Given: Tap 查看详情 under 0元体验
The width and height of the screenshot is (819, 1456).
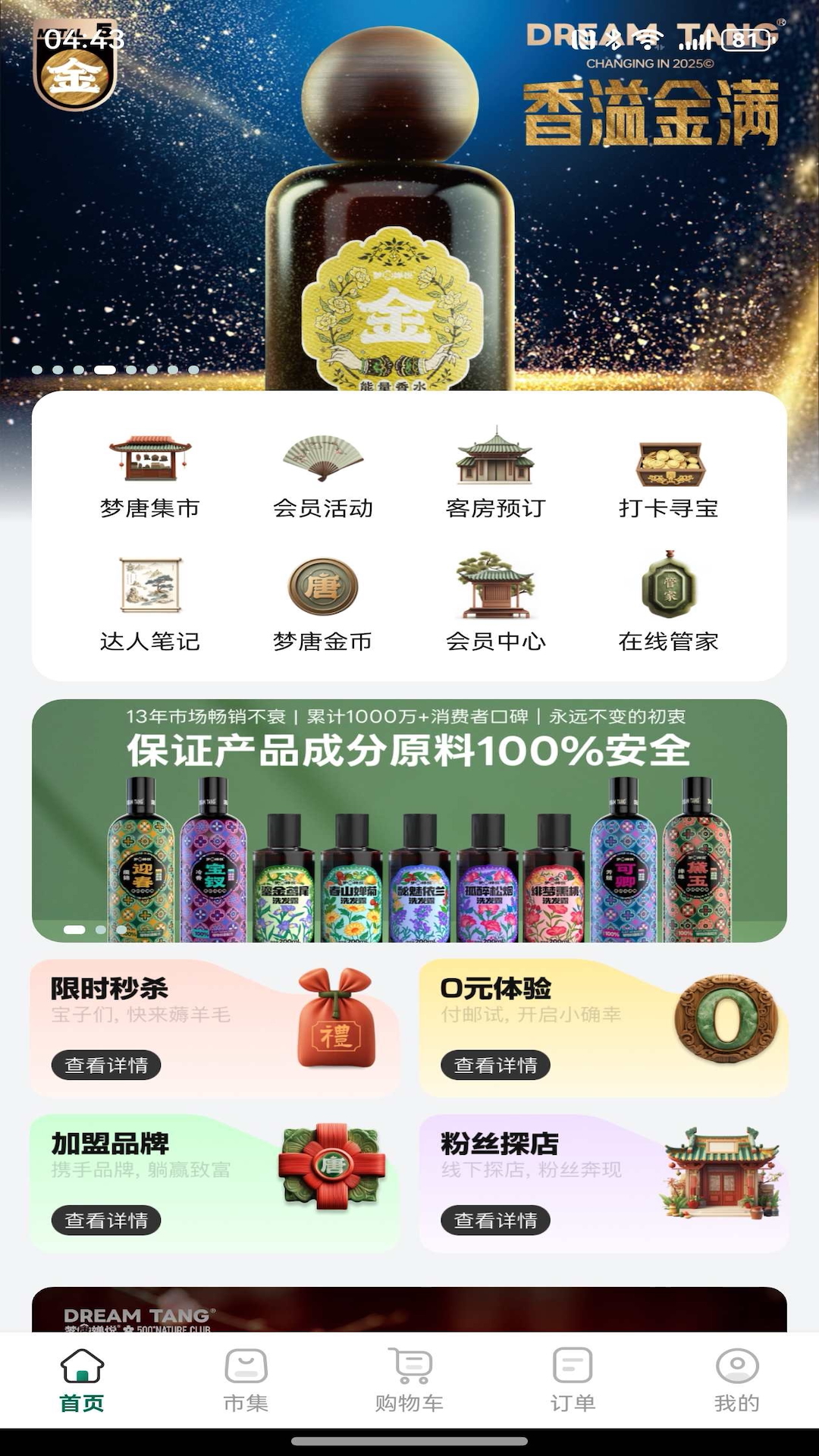Looking at the screenshot, I should tap(497, 1065).
